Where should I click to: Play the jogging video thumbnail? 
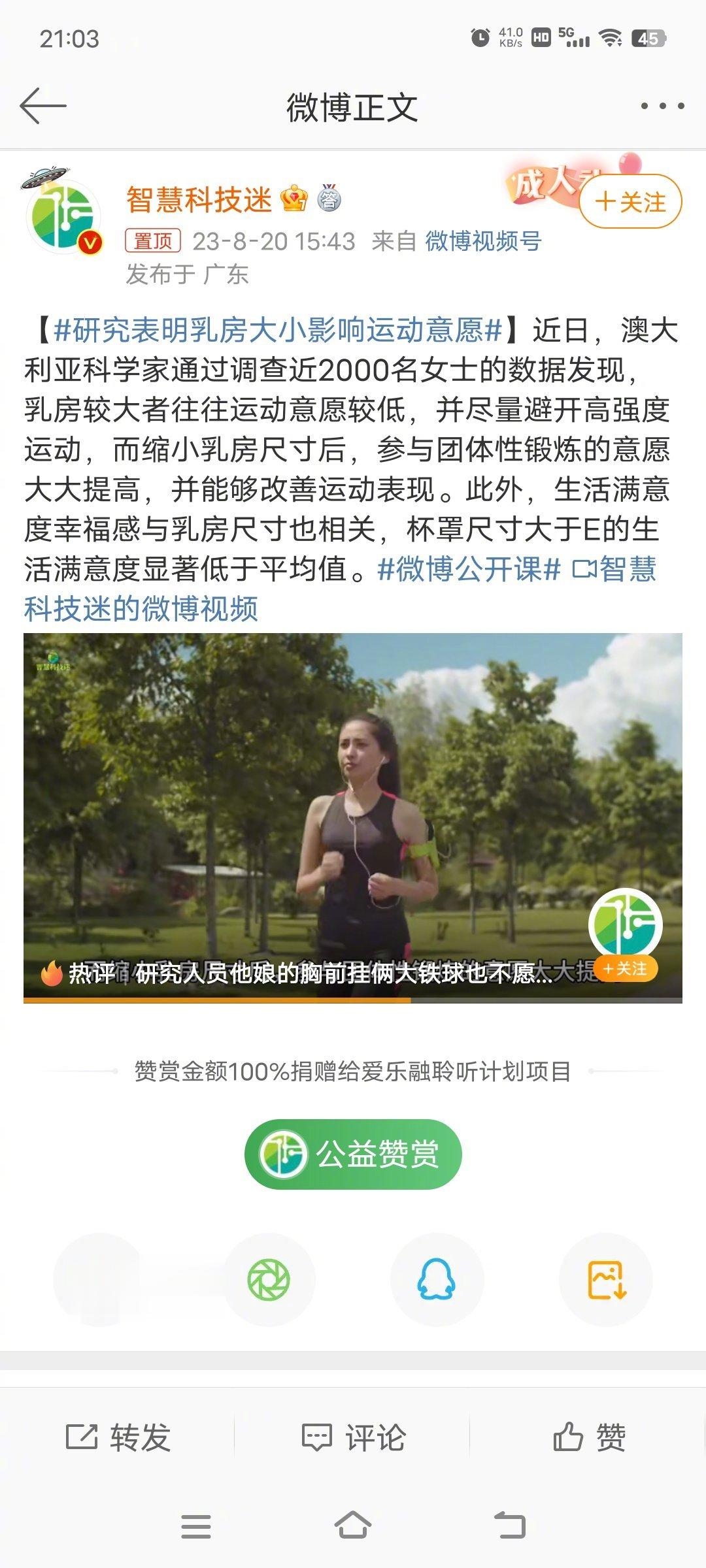click(353, 810)
